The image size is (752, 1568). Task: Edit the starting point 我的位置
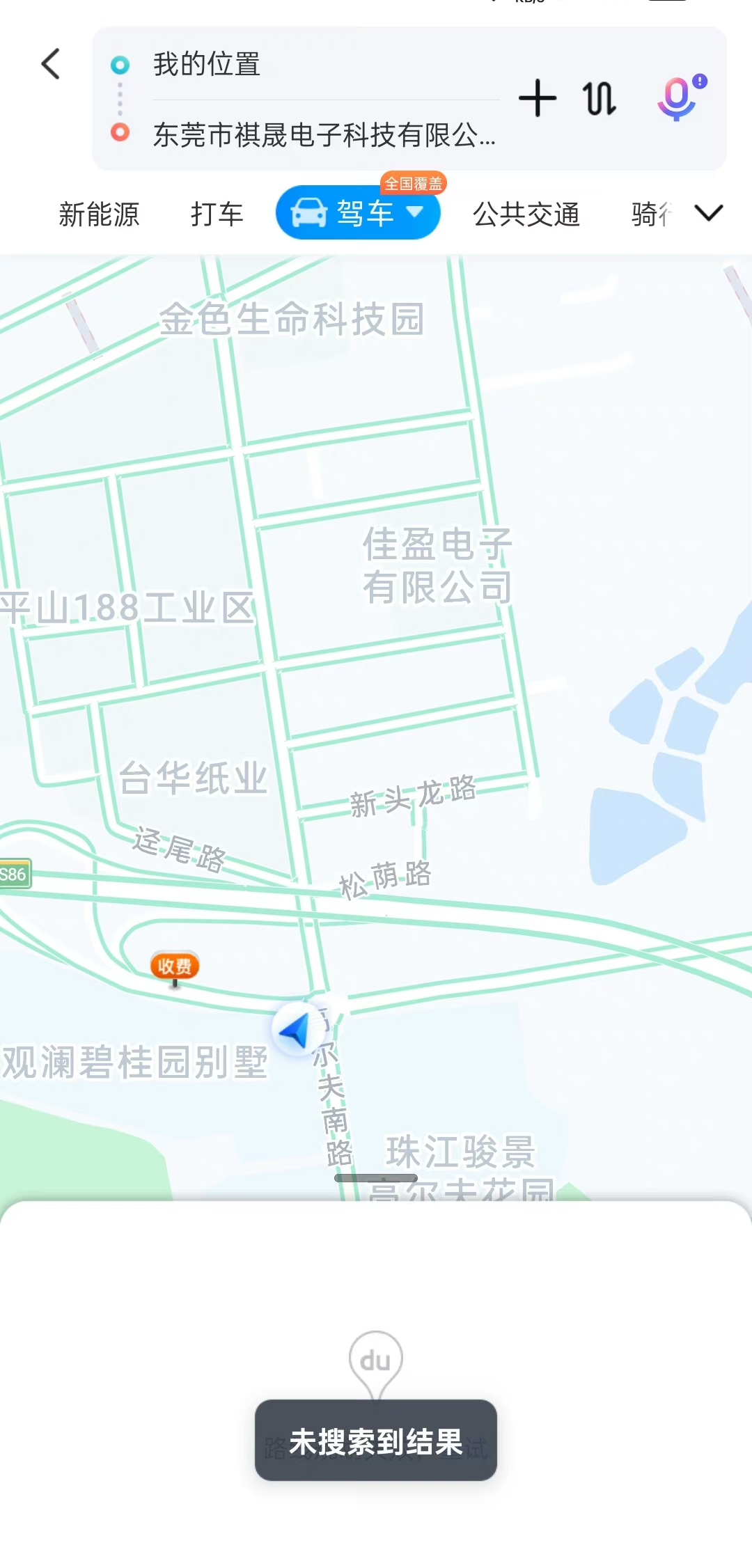[x=206, y=65]
